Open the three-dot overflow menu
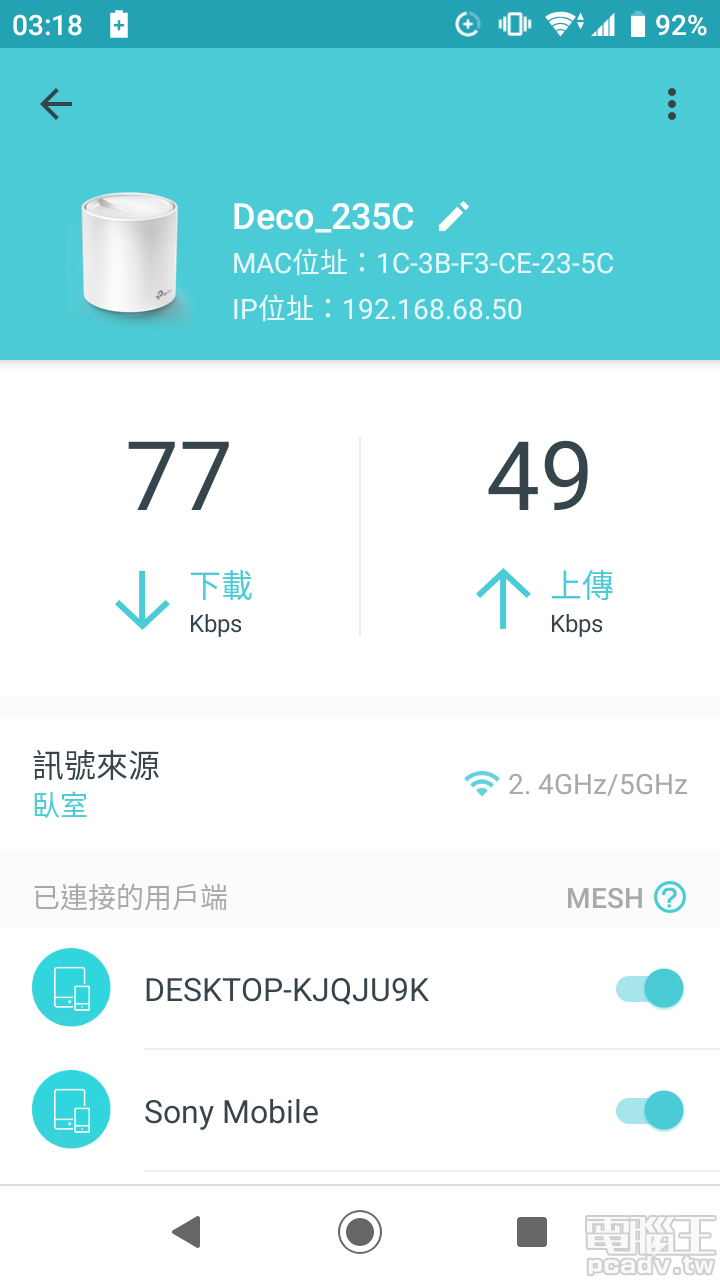This screenshot has height=1280, width=720. 670,103
